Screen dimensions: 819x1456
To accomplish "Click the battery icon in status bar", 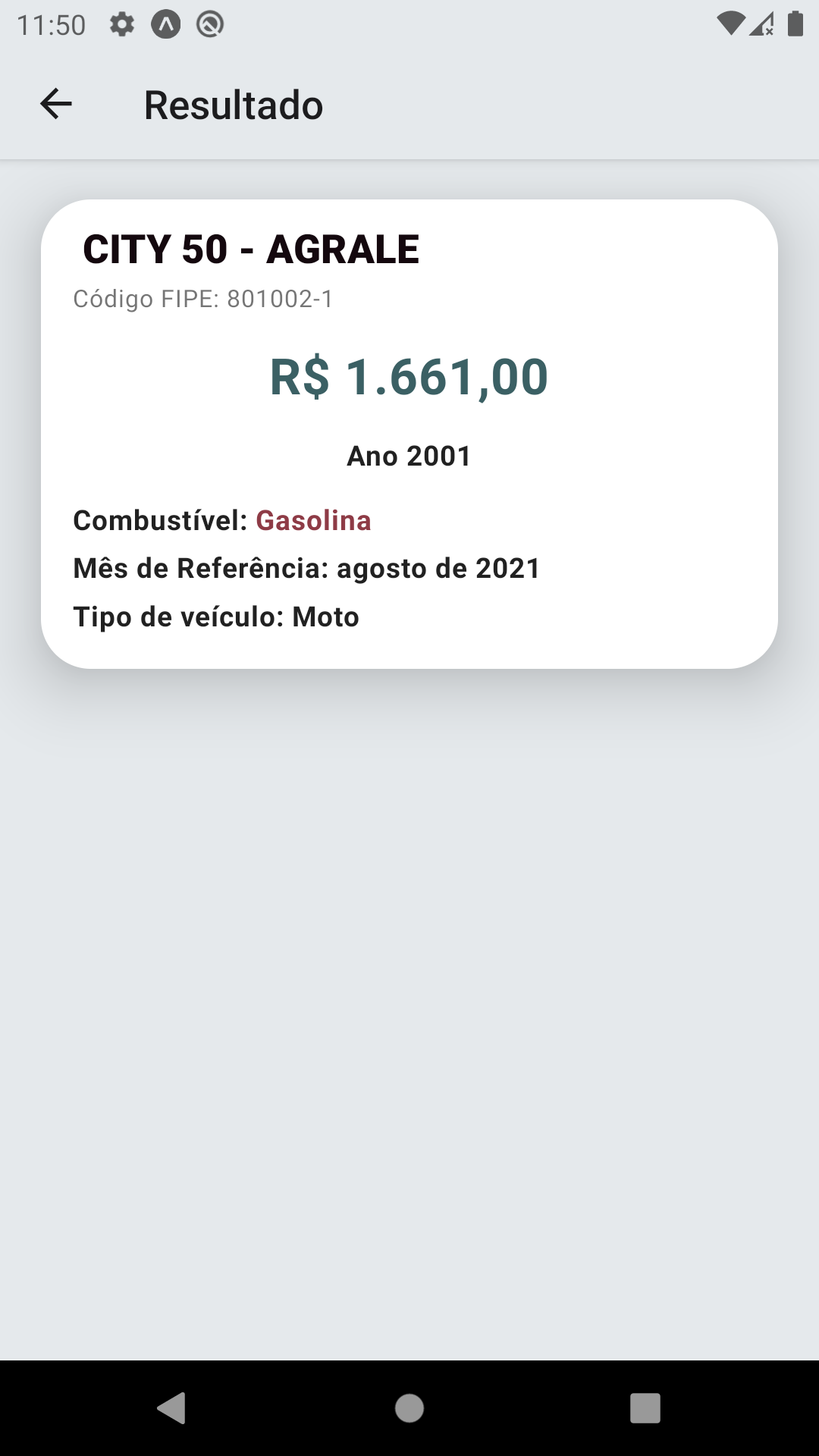I will 795,23.
